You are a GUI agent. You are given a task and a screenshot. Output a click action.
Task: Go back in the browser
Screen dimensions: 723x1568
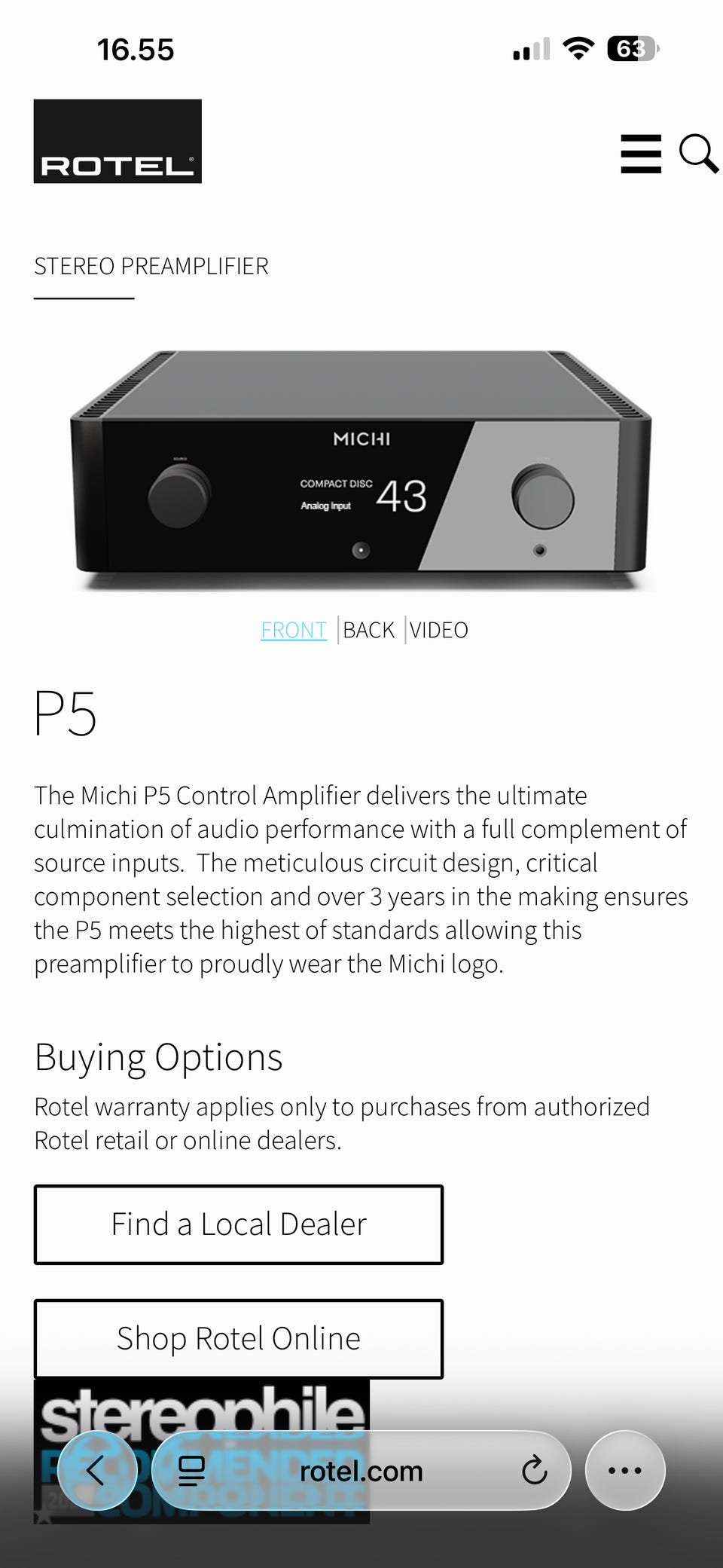click(97, 1470)
